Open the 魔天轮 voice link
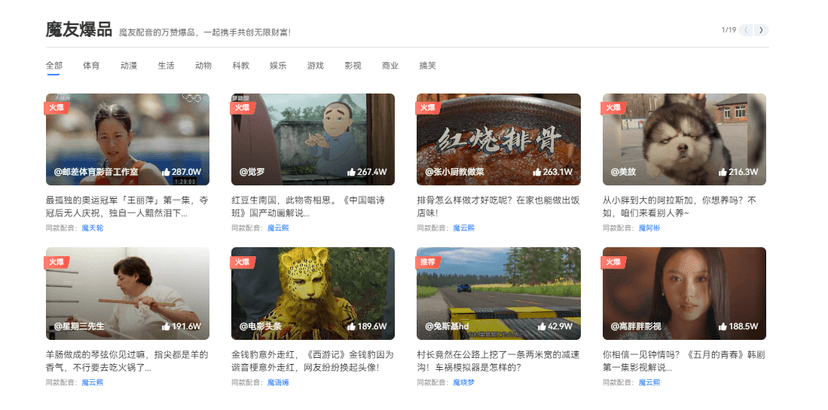The width and height of the screenshot is (828, 410). click(x=92, y=228)
